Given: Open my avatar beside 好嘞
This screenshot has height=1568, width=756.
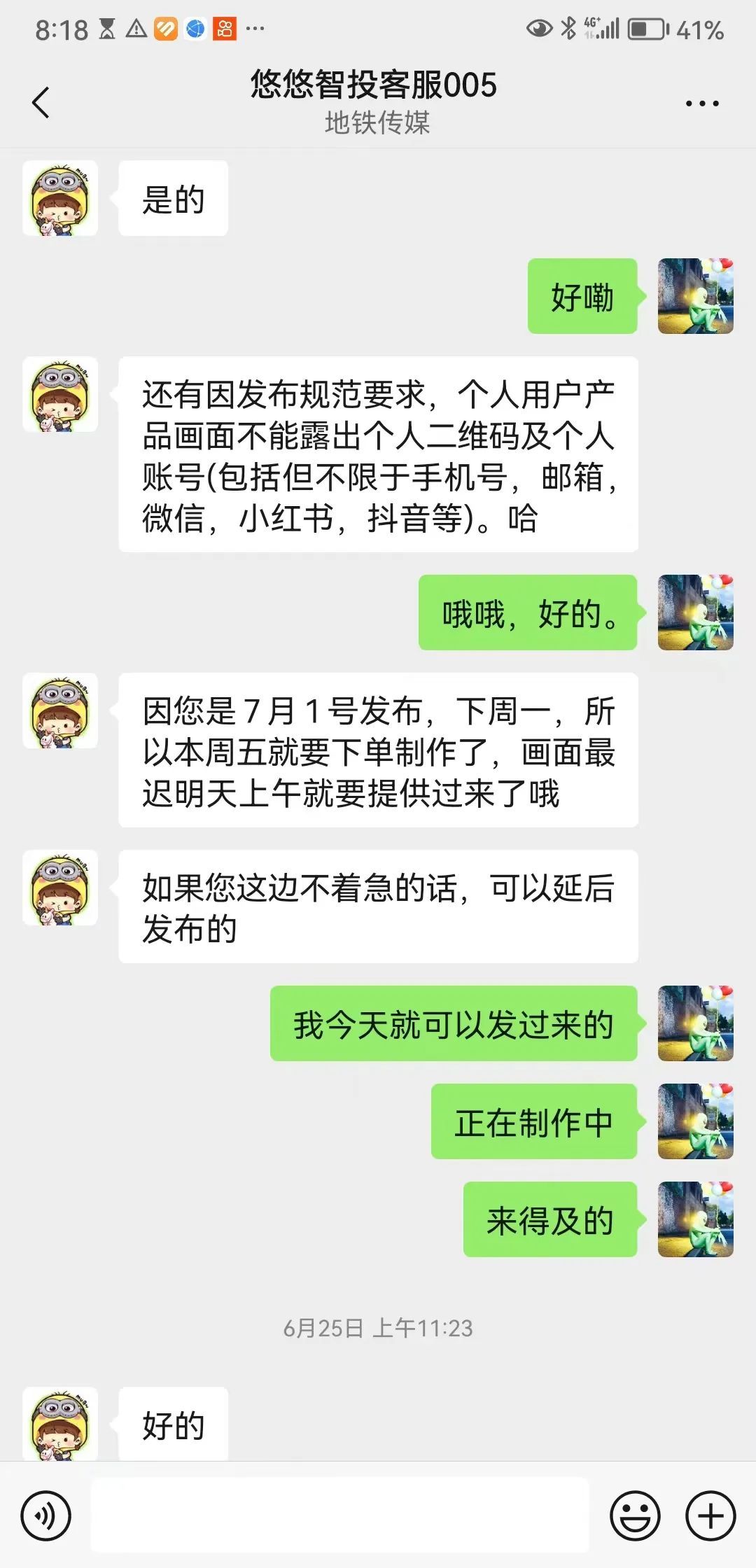Looking at the screenshot, I should click(x=695, y=296).
